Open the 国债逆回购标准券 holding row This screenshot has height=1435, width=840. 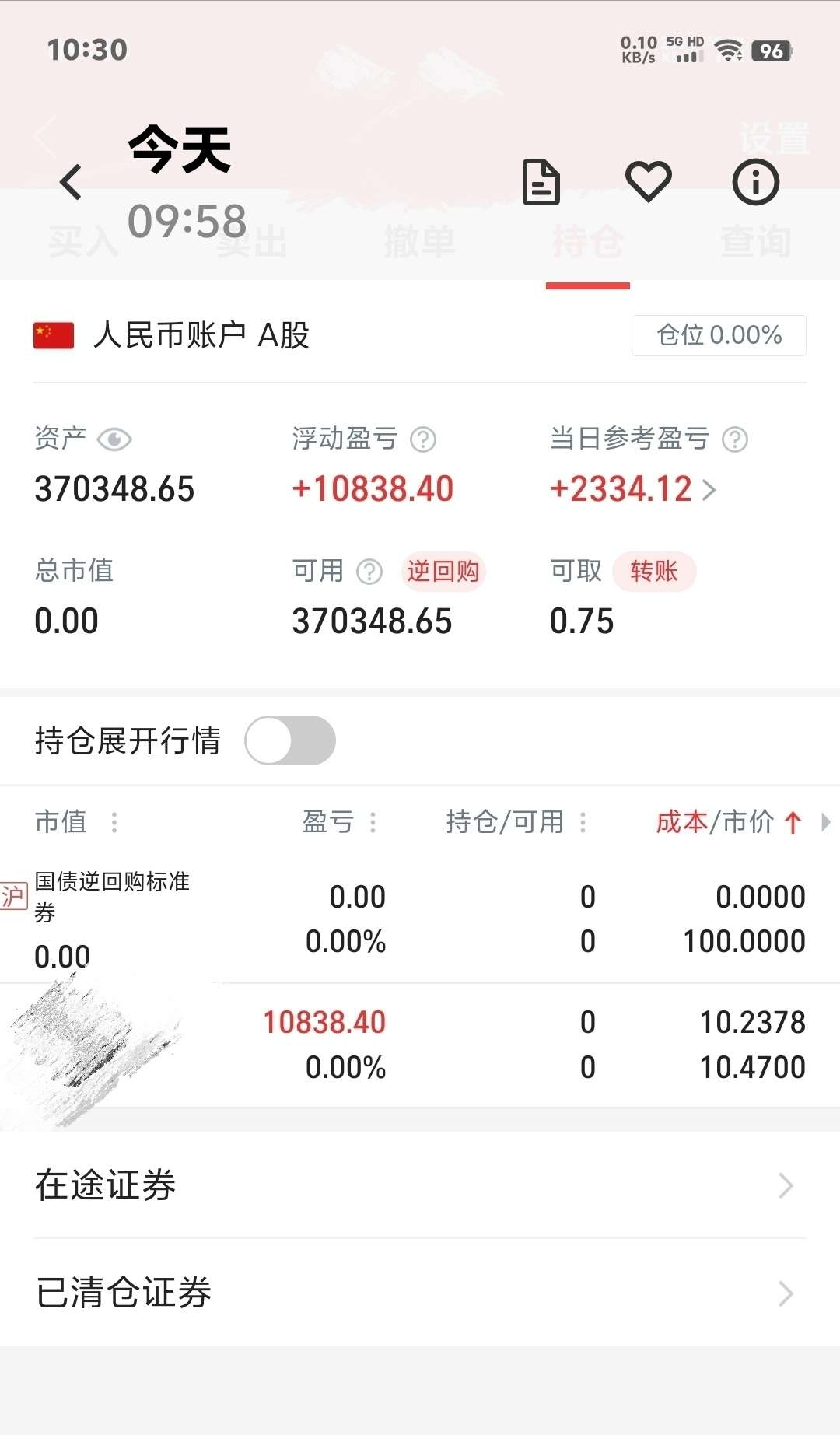click(420, 919)
